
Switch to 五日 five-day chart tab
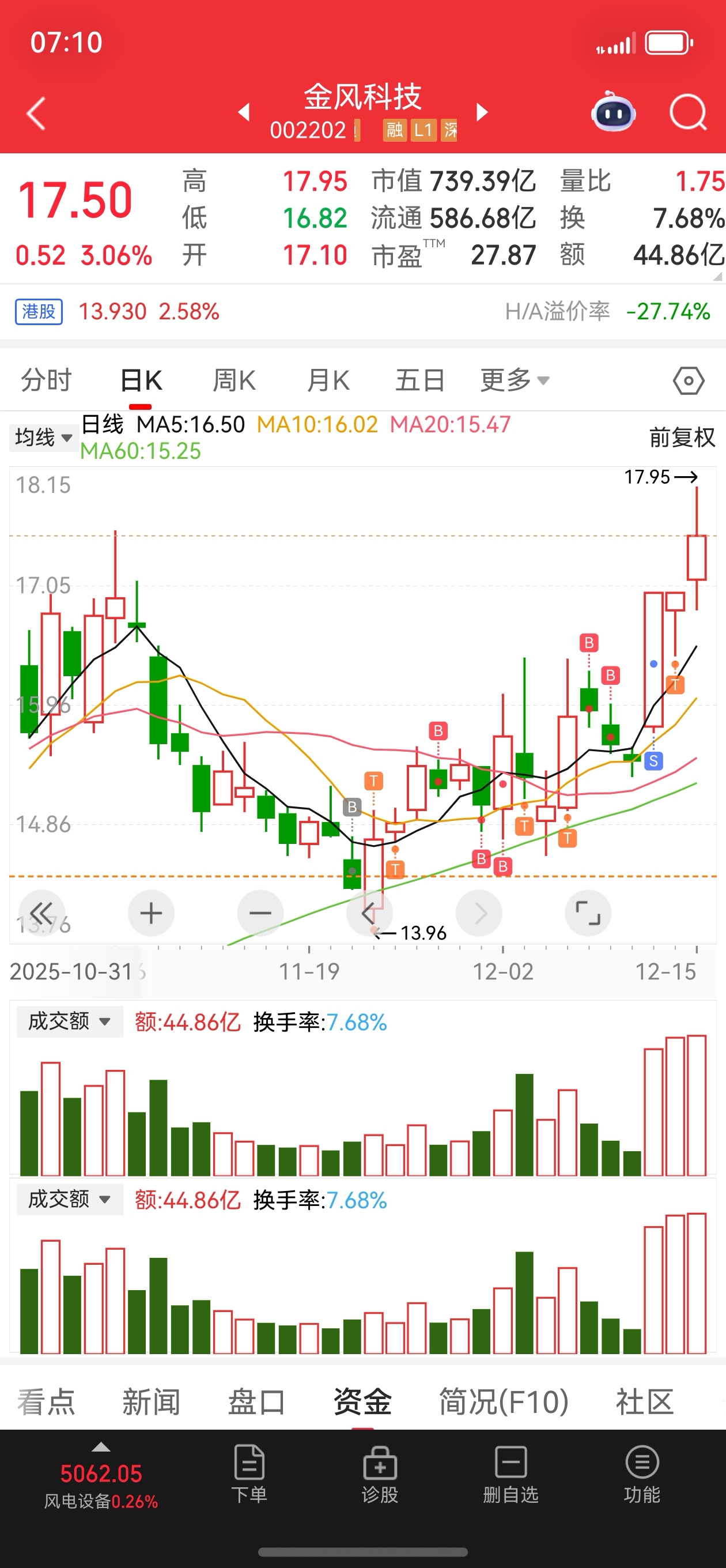(x=420, y=380)
